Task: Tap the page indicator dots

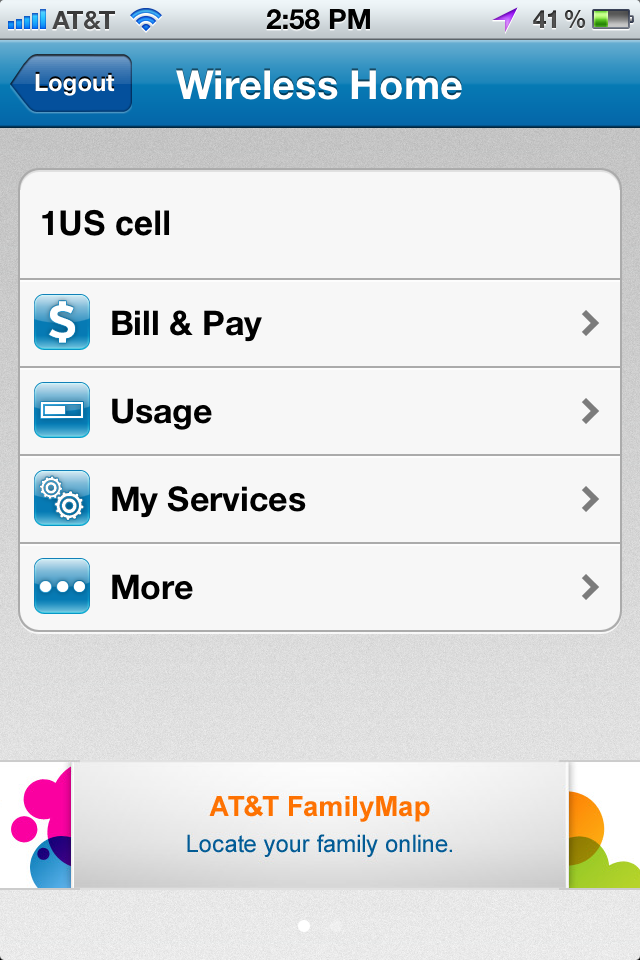Action: pyautogui.click(x=320, y=926)
